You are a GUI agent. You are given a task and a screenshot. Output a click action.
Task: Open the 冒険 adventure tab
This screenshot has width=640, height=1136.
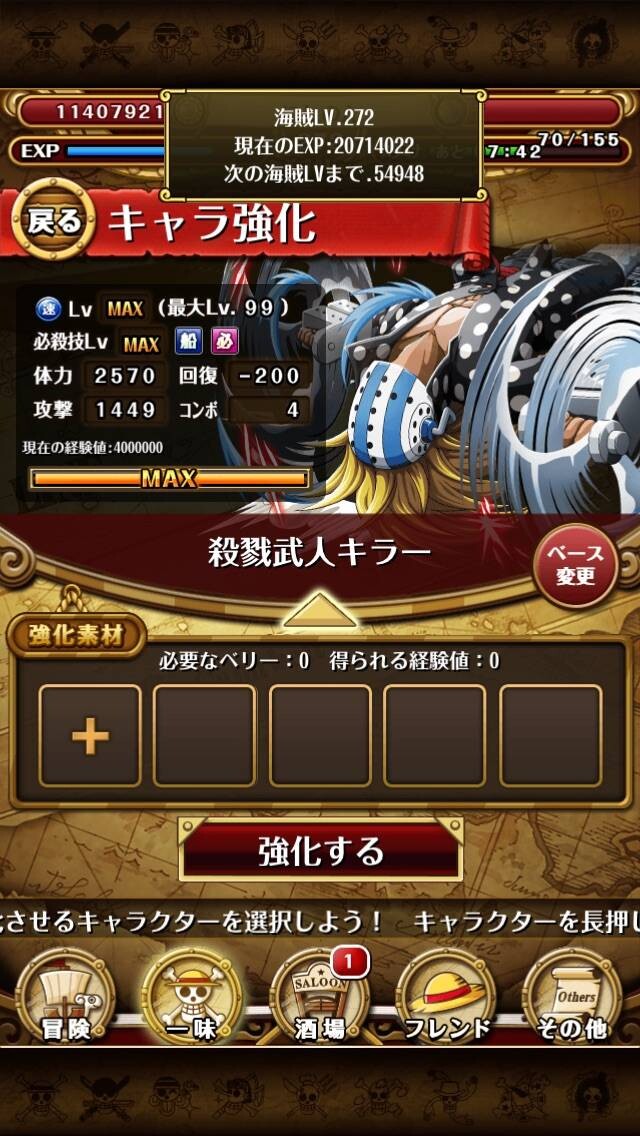pyautogui.click(x=66, y=996)
